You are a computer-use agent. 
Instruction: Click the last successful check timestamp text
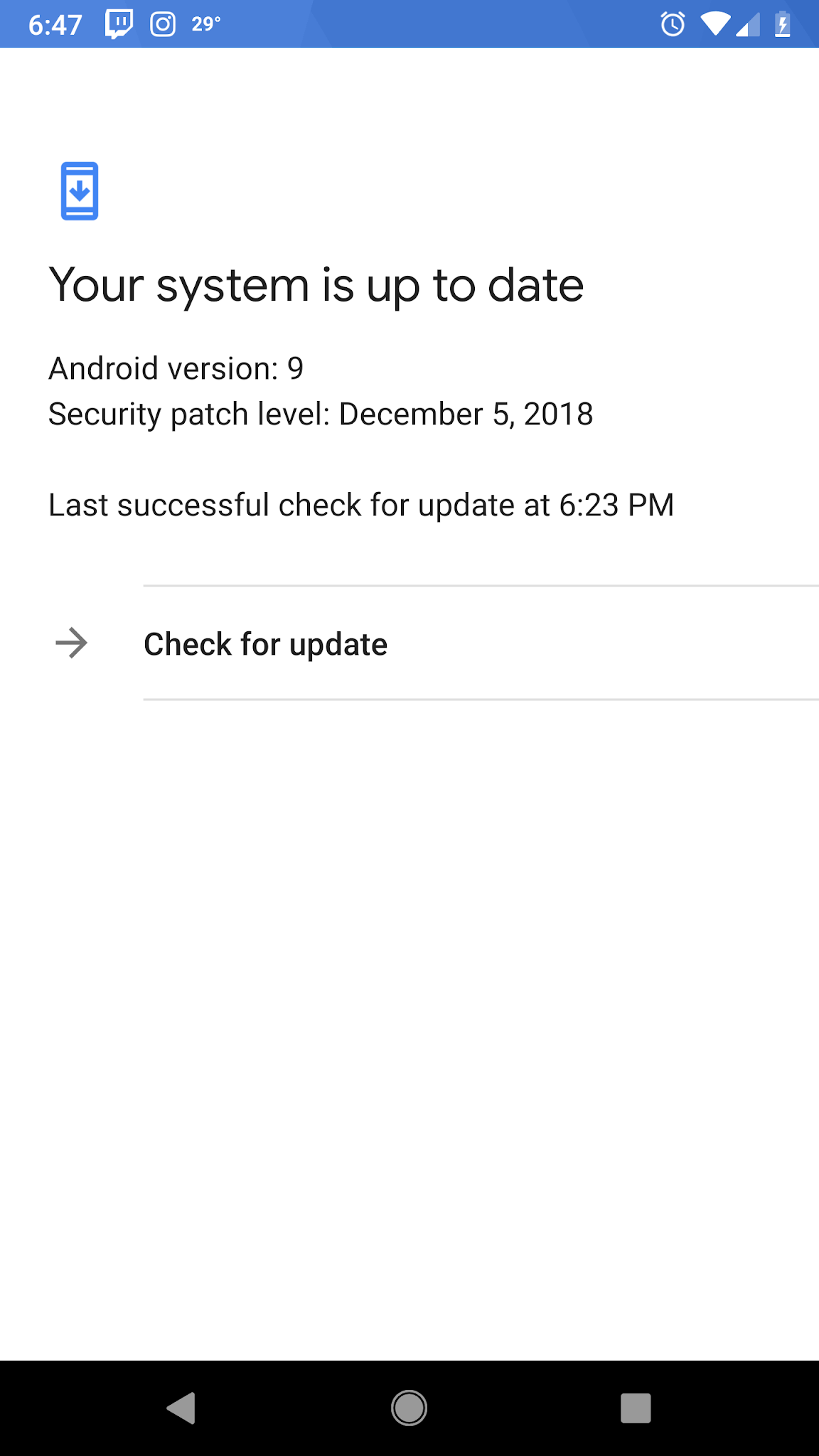tap(361, 505)
